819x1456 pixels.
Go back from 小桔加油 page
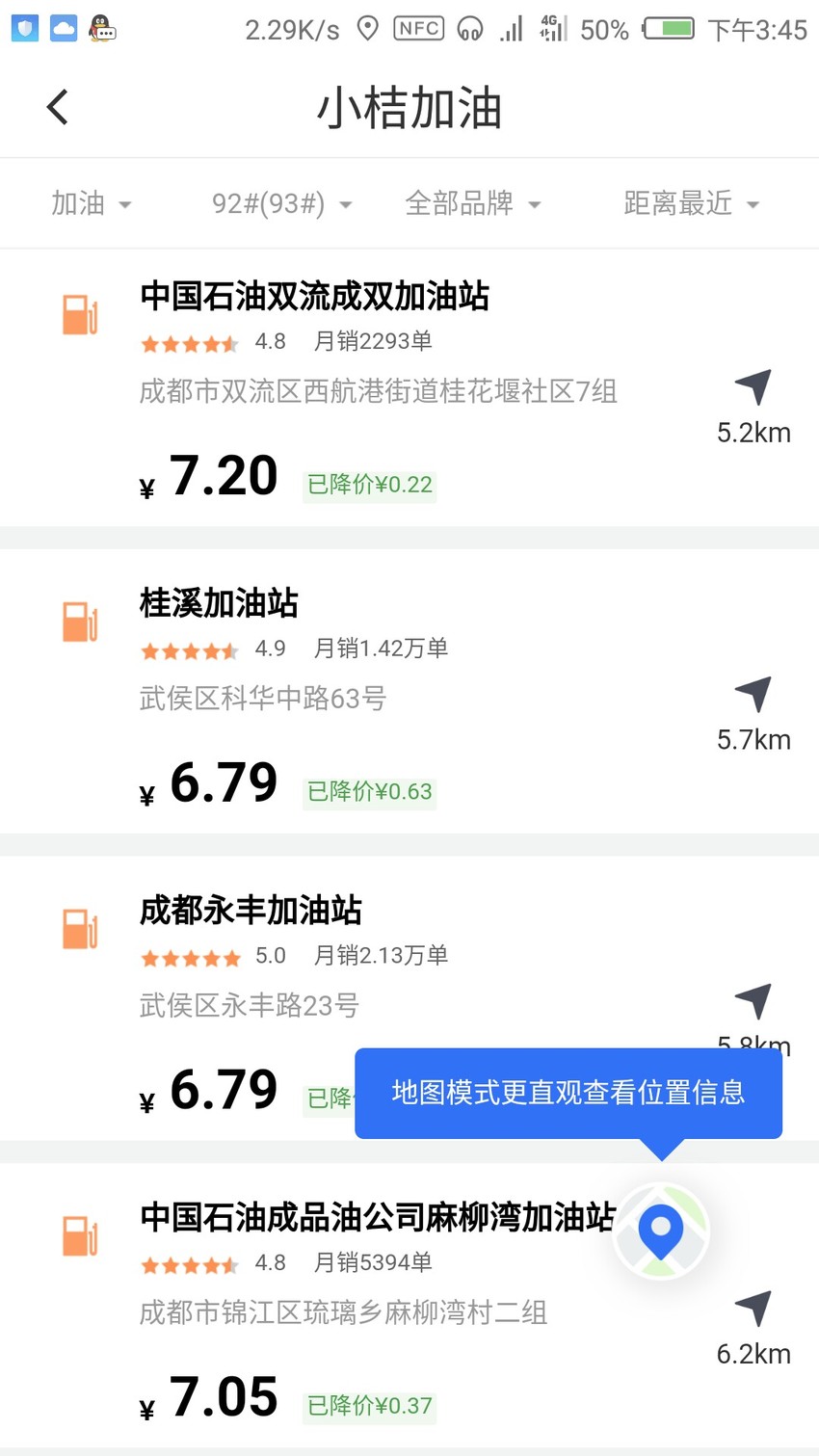click(58, 107)
